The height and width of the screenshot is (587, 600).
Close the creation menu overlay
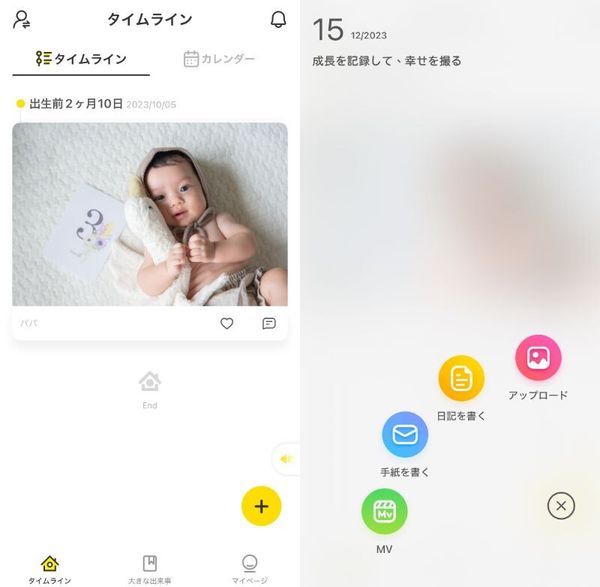561,506
